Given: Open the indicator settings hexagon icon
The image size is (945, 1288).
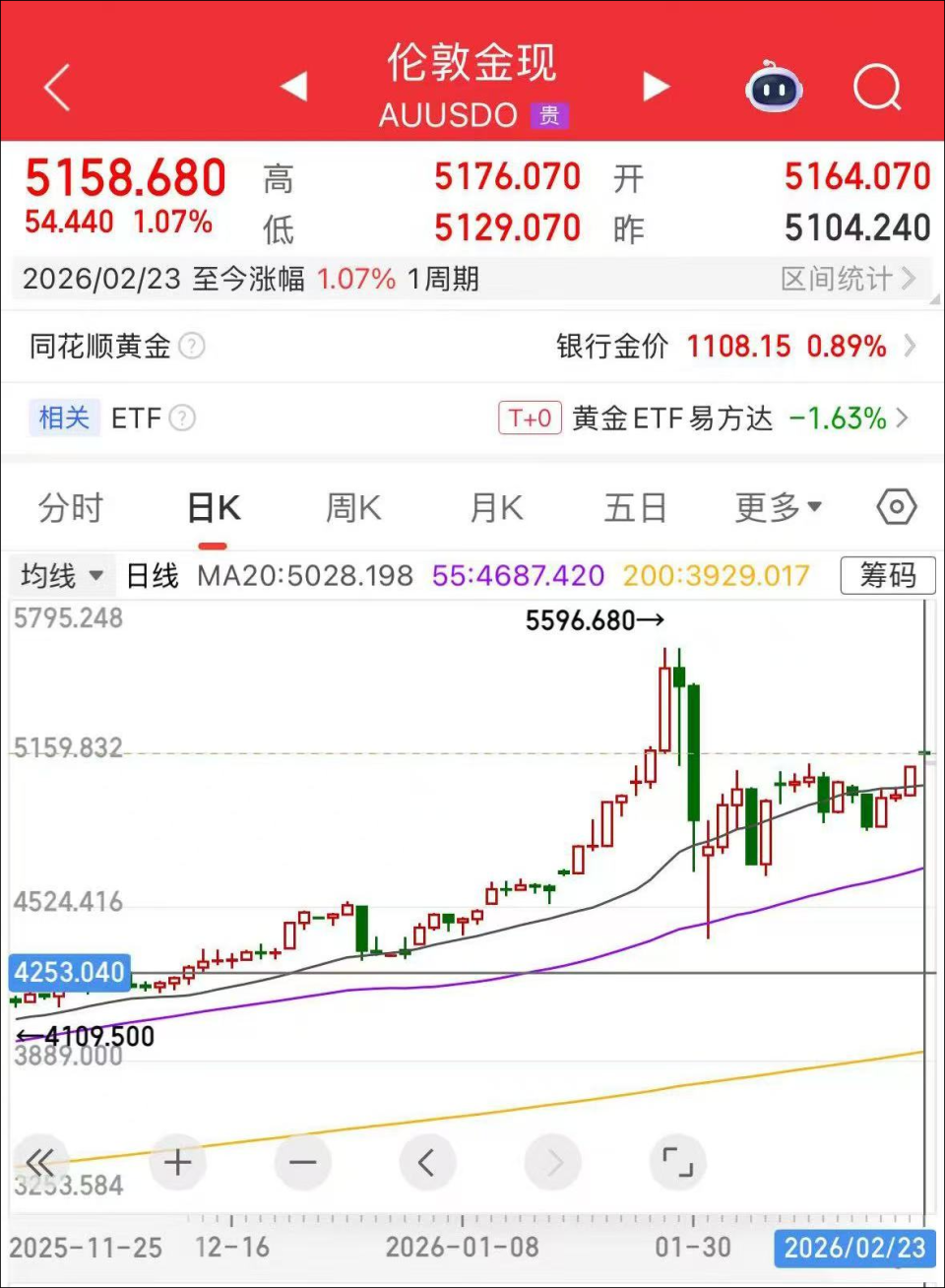Looking at the screenshot, I should click(896, 507).
